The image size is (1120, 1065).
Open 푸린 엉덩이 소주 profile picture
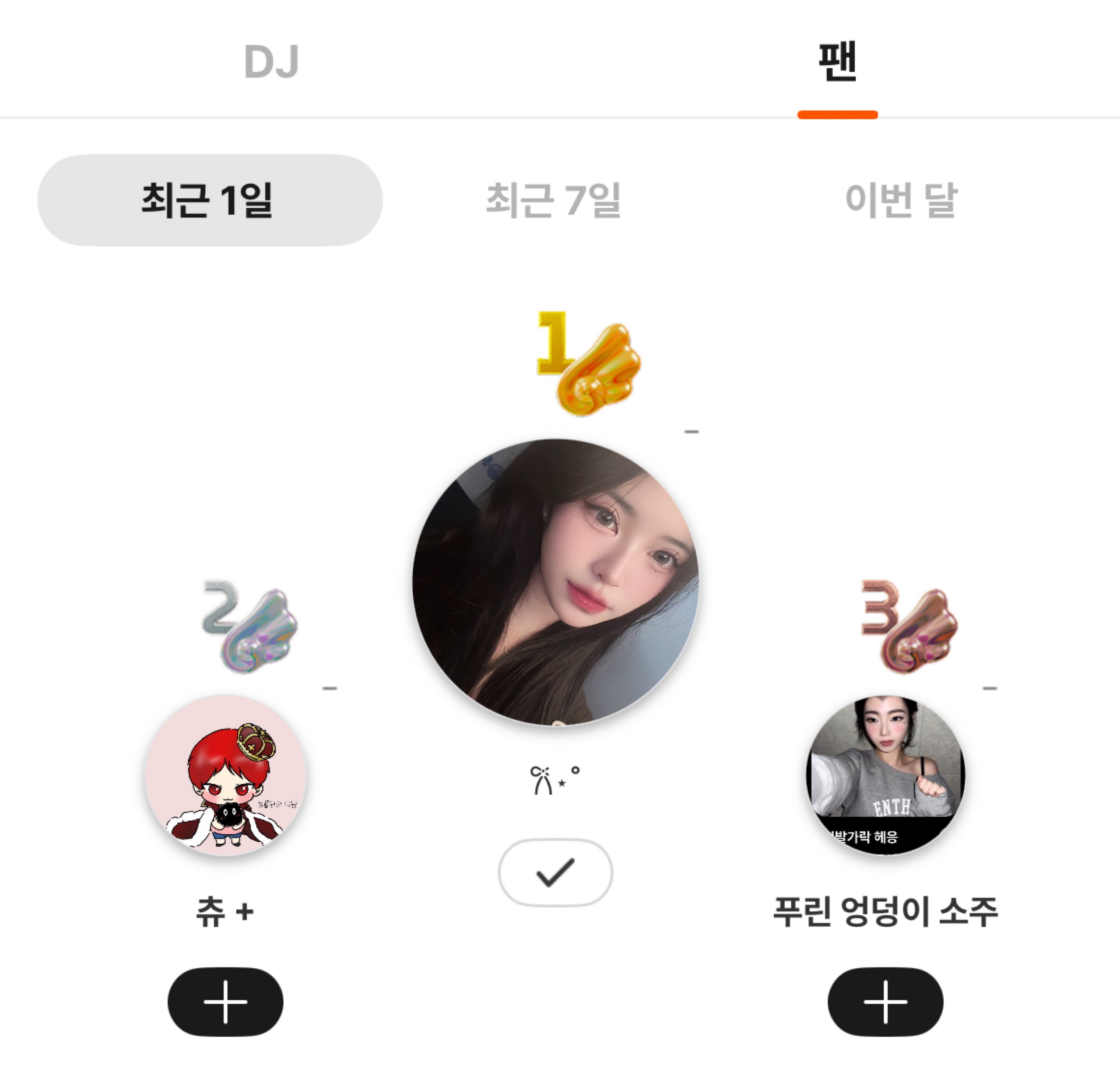[885, 775]
